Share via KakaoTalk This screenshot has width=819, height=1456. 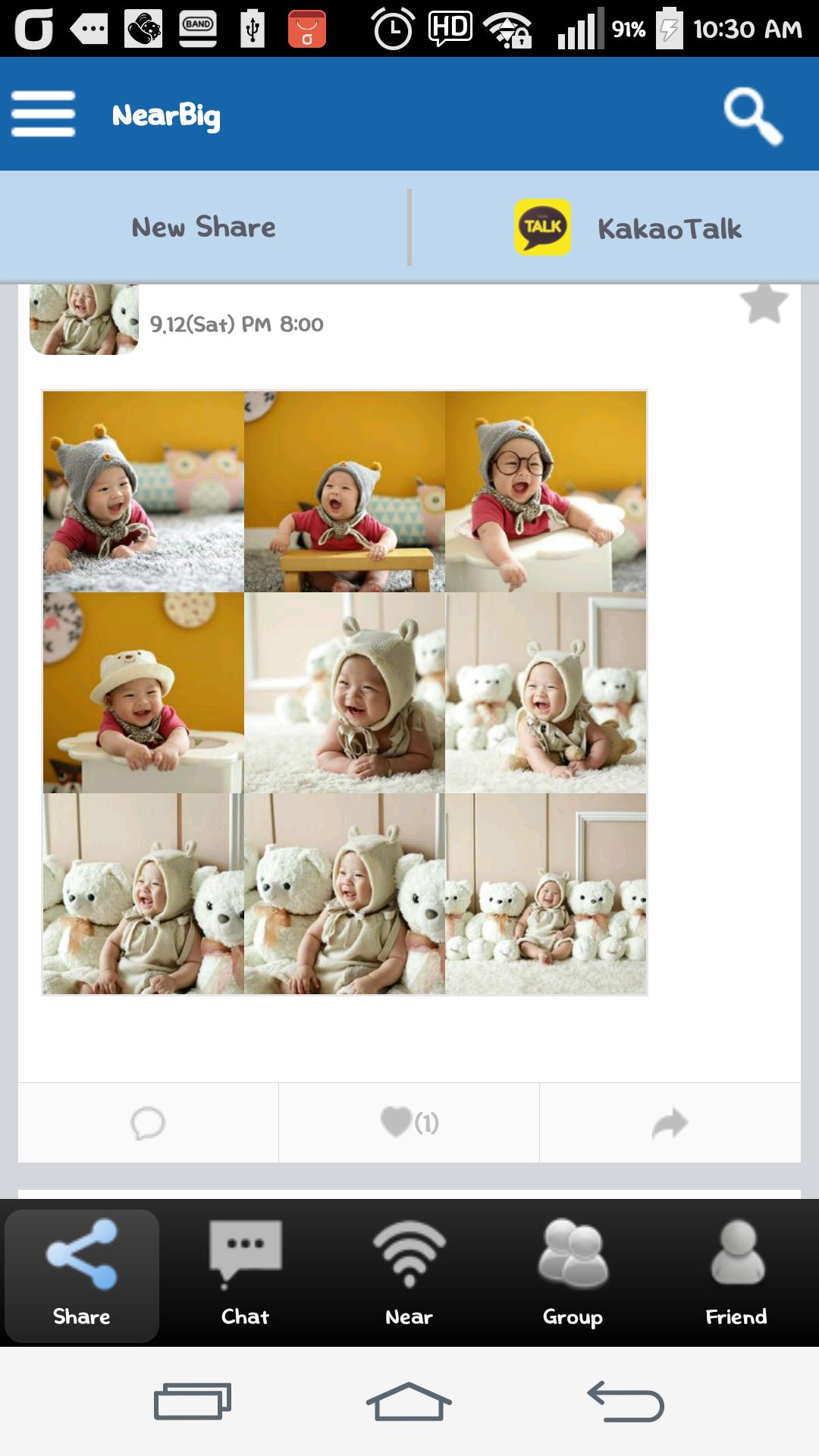(627, 227)
